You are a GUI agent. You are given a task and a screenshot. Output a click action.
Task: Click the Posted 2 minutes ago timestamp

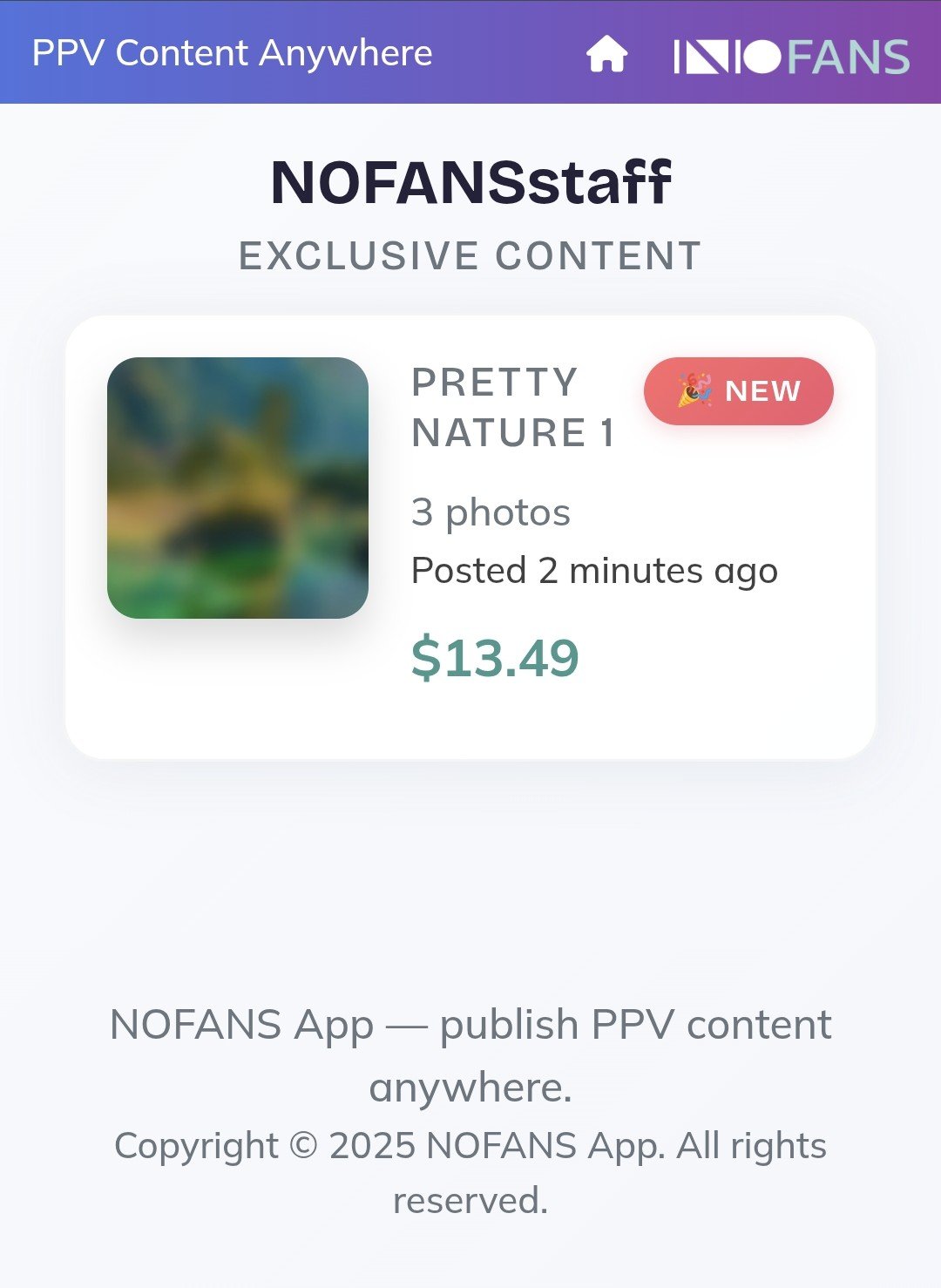(x=595, y=571)
